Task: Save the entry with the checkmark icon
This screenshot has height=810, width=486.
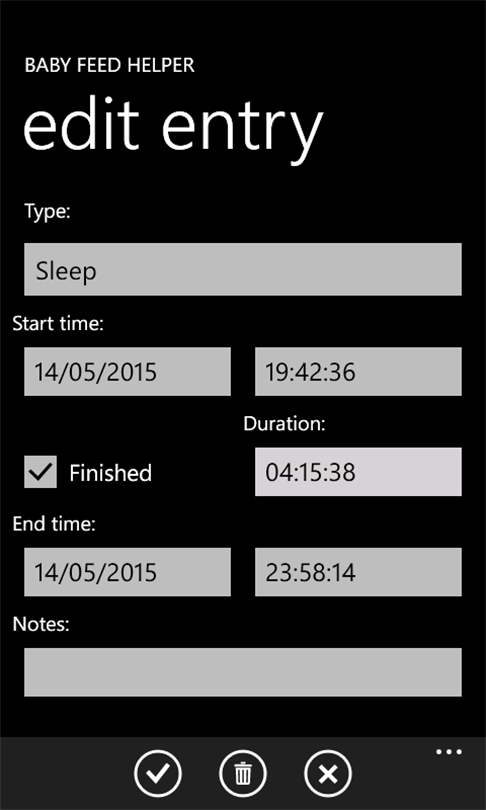Action: (158, 773)
